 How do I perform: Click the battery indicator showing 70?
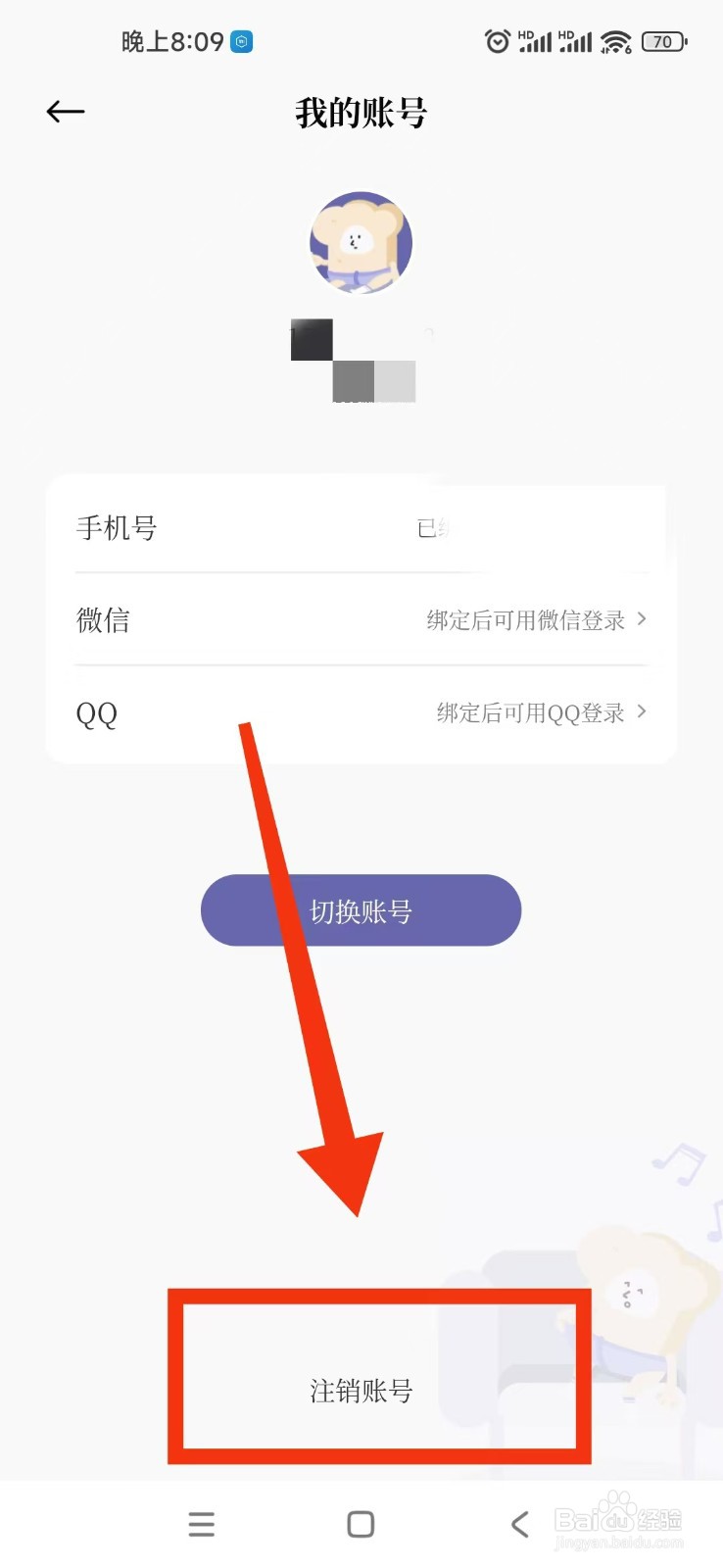[x=663, y=41]
